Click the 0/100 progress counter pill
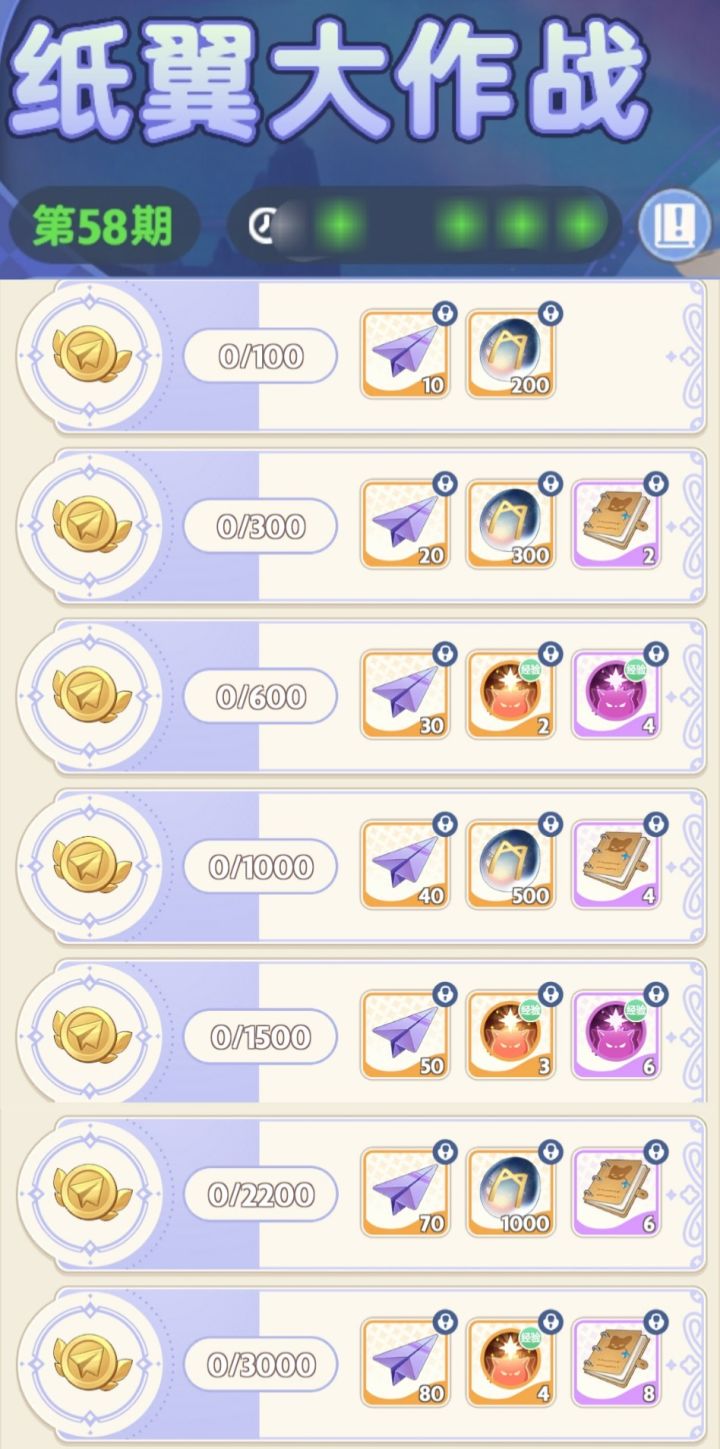Screen dimensions: 720x1449 tap(260, 355)
